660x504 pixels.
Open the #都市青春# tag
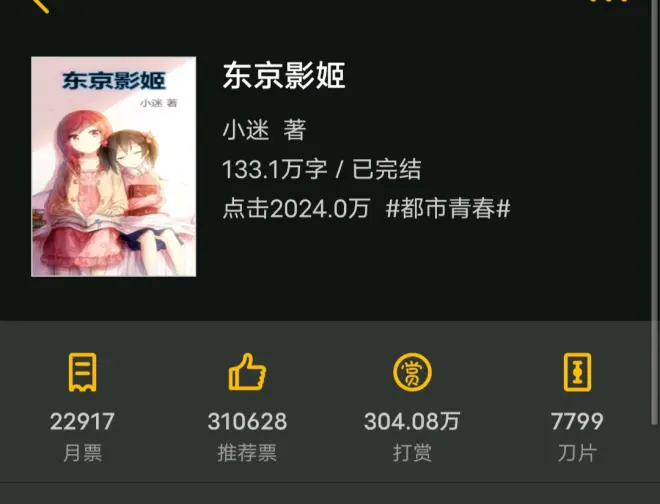tap(448, 210)
